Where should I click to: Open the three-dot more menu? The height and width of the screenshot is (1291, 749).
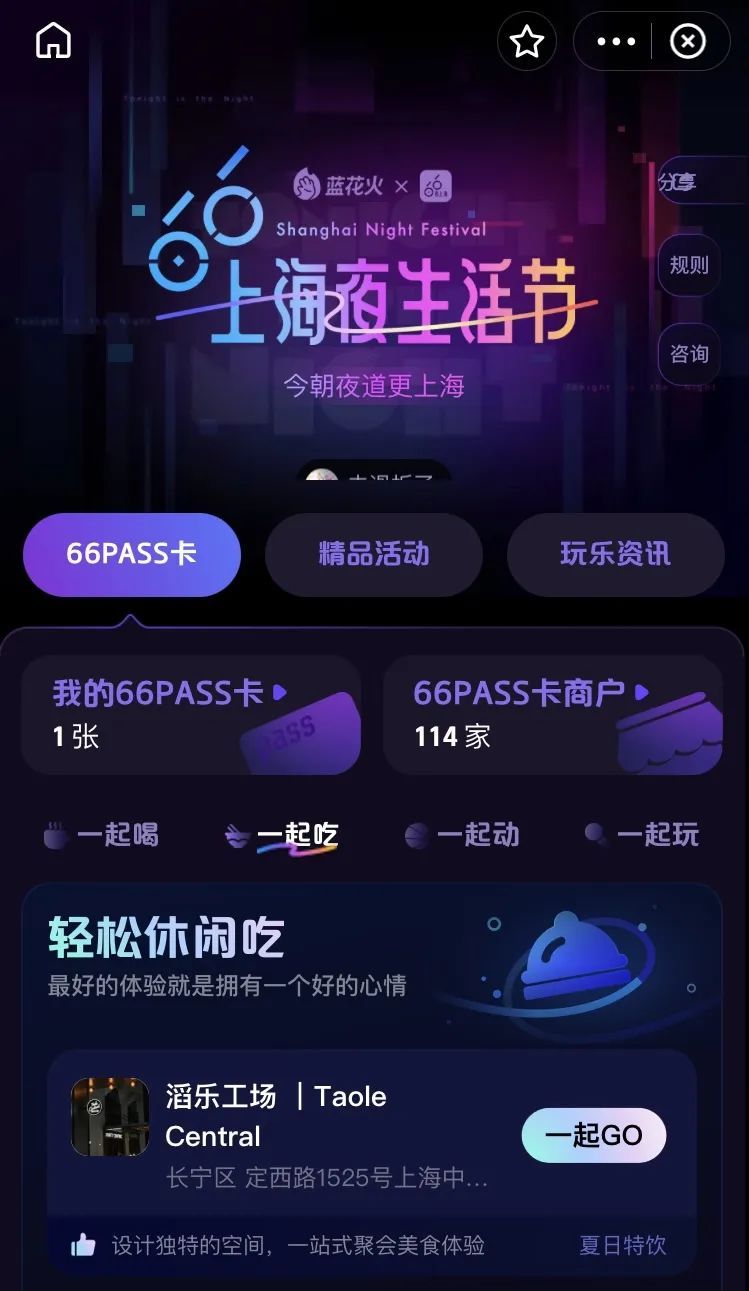coord(615,41)
